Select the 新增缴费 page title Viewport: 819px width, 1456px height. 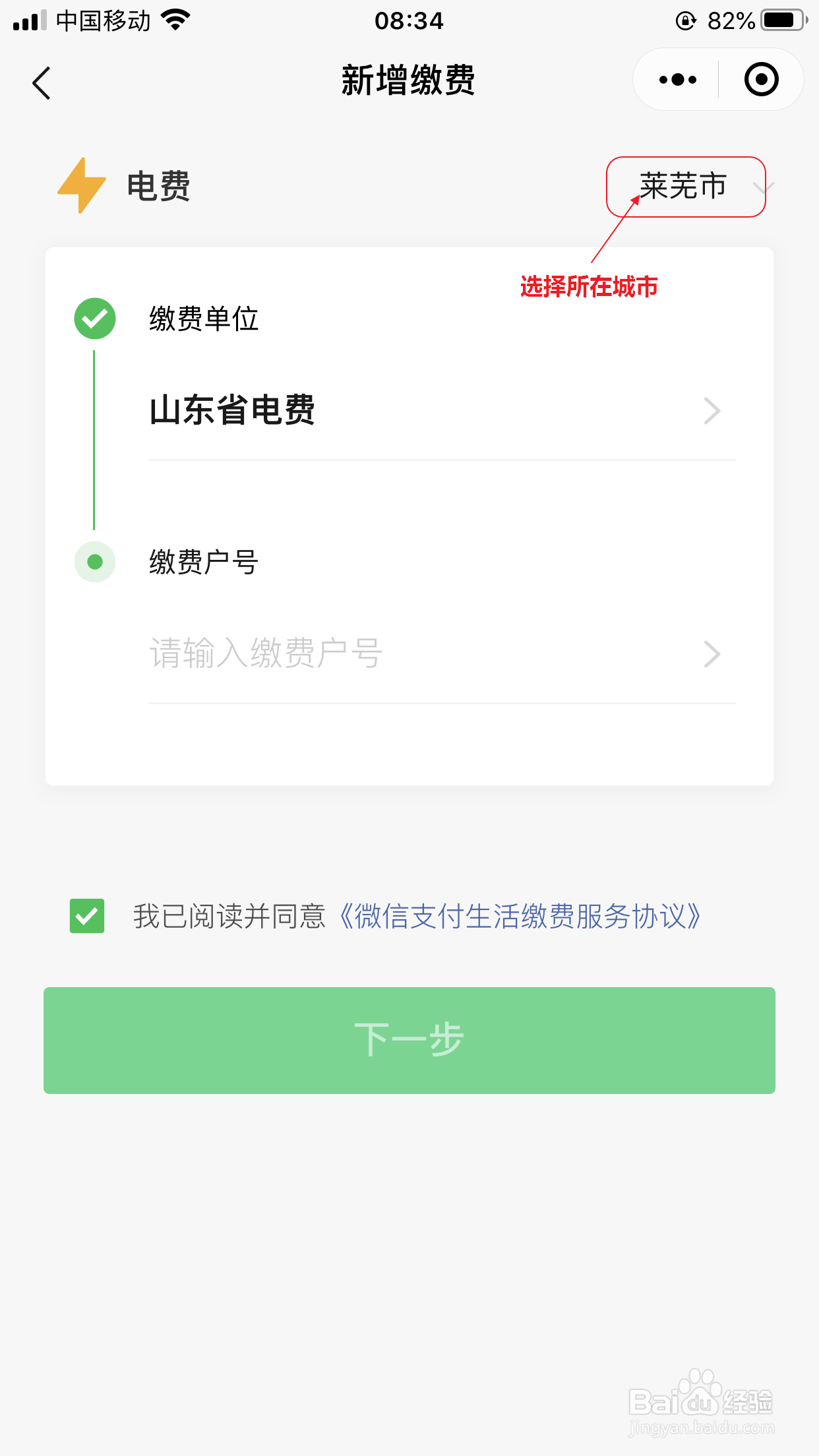click(409, 80)
